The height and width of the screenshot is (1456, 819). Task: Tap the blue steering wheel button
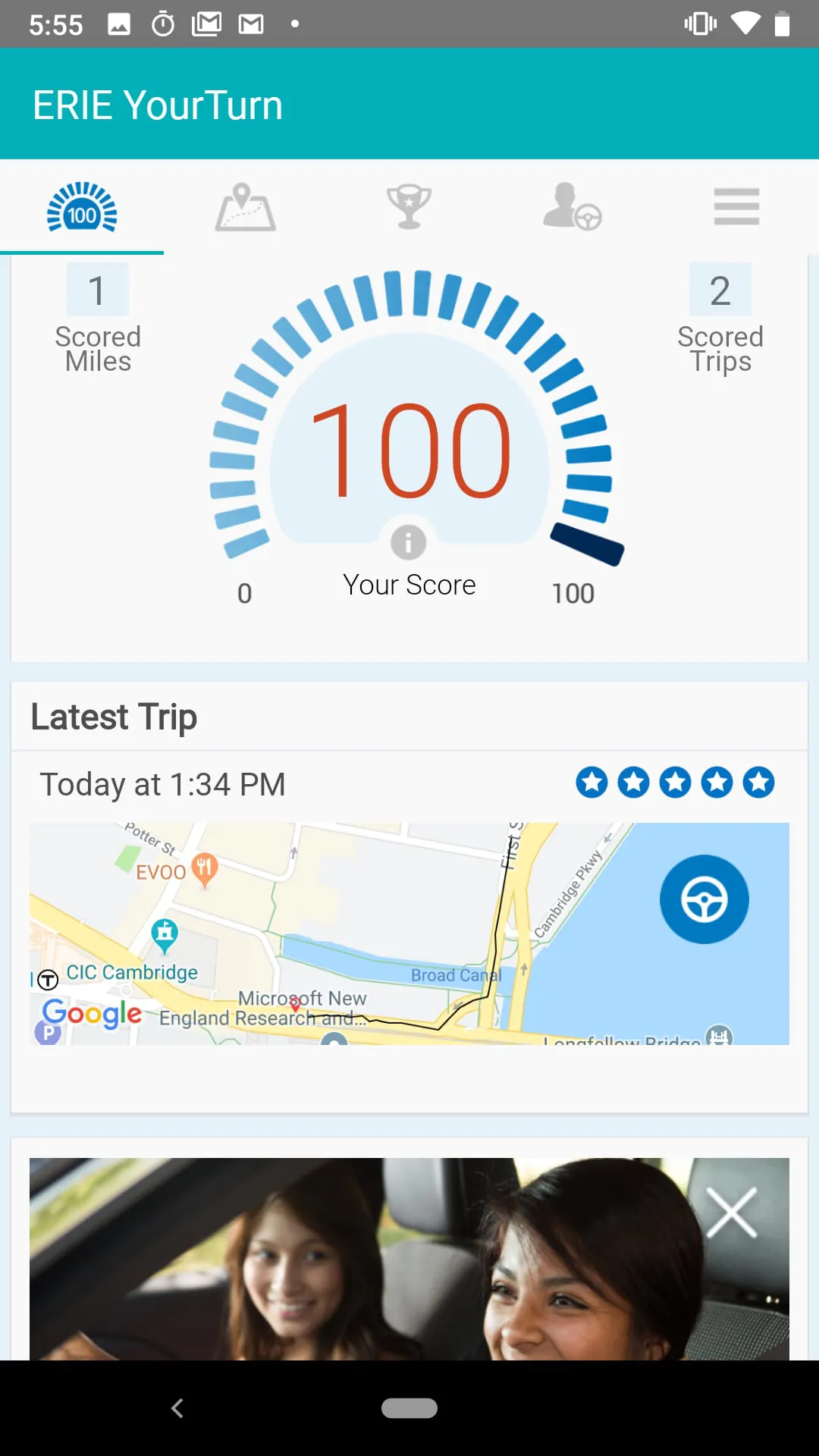(704, 899)
